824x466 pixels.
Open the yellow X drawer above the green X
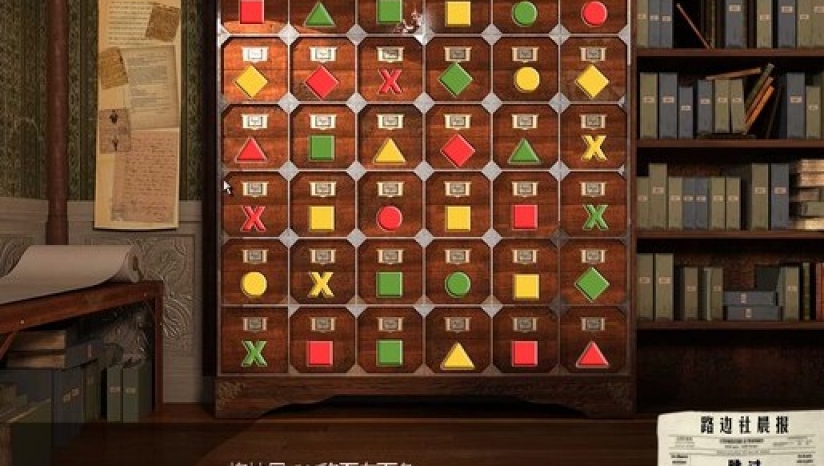pos(594,149)
